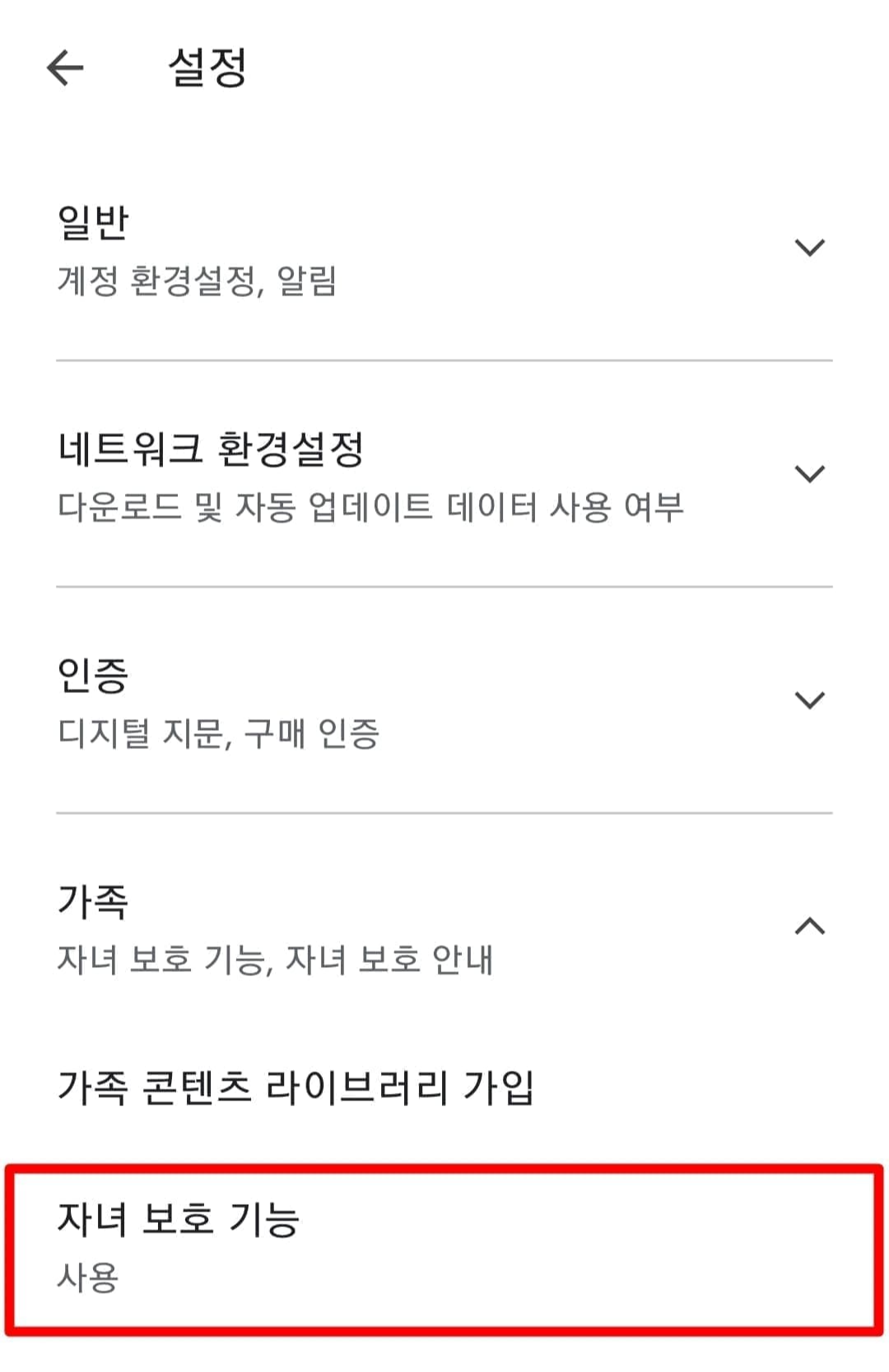Click the downward chevron next to 인증
Viewport: 889px width, 1372px height.
pyautogui.click(x=811, y=698)
